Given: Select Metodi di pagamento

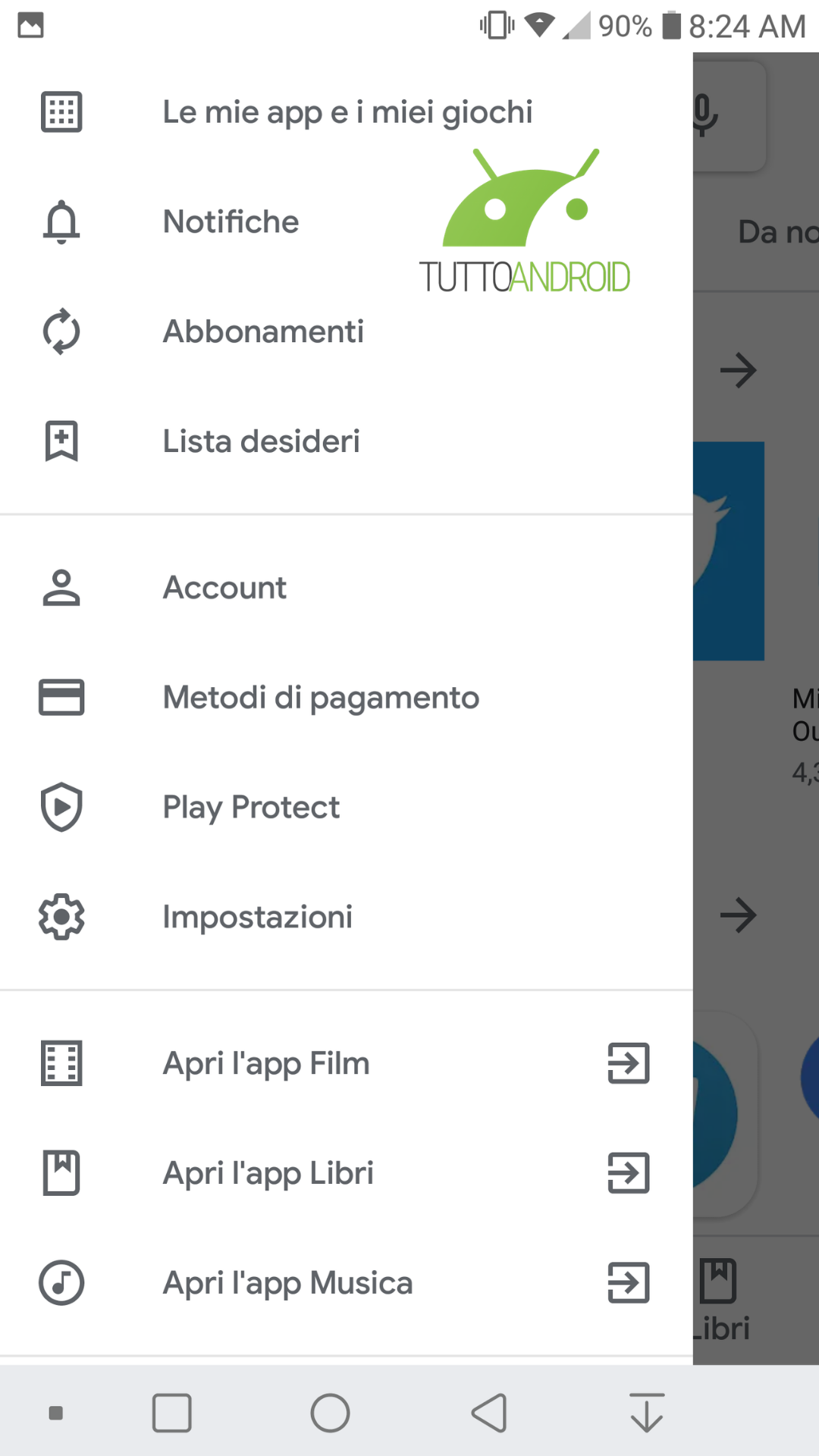Looking at the screenshot, I should click(346, 698).
